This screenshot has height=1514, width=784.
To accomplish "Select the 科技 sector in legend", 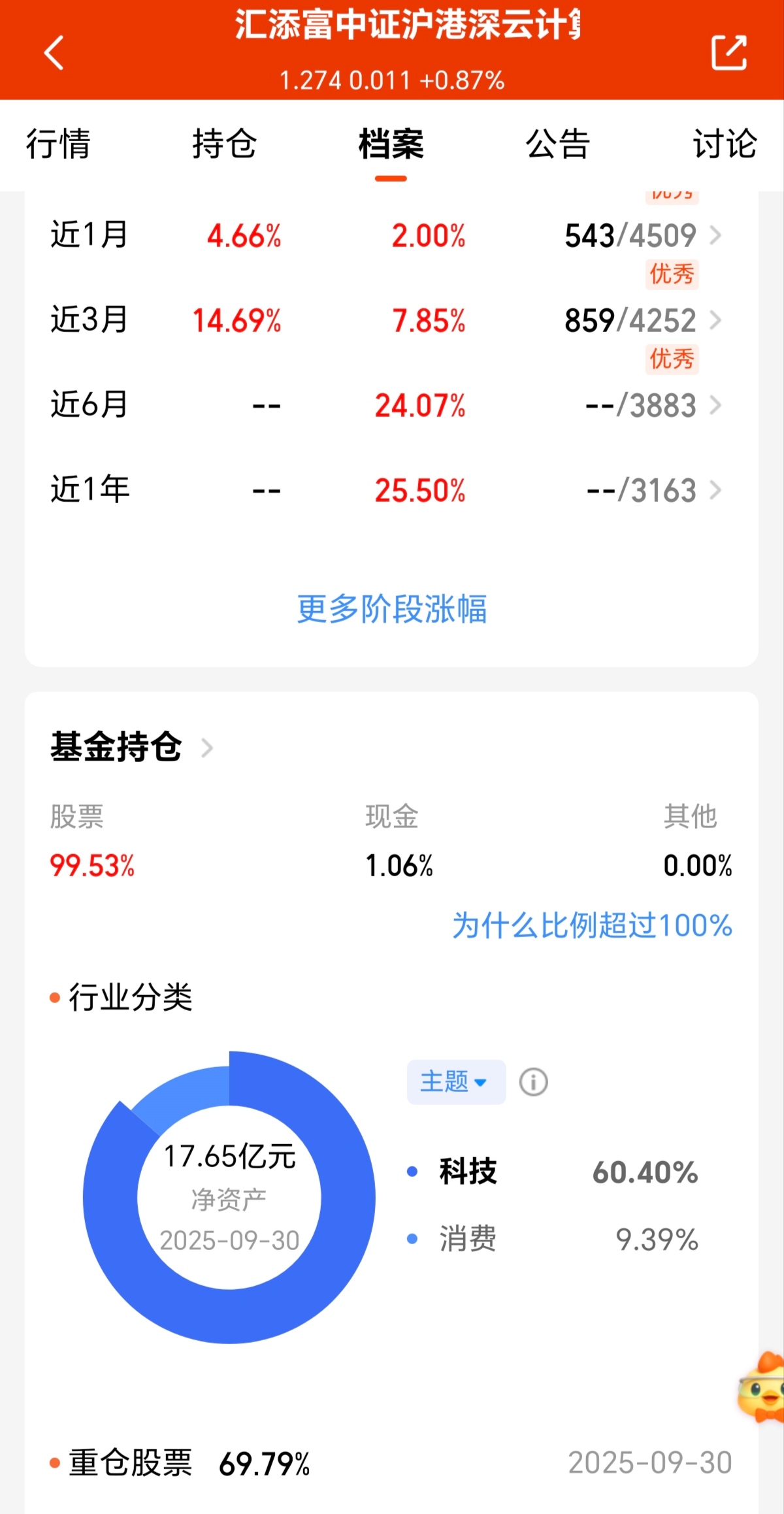I will (x=468, y=1172).
